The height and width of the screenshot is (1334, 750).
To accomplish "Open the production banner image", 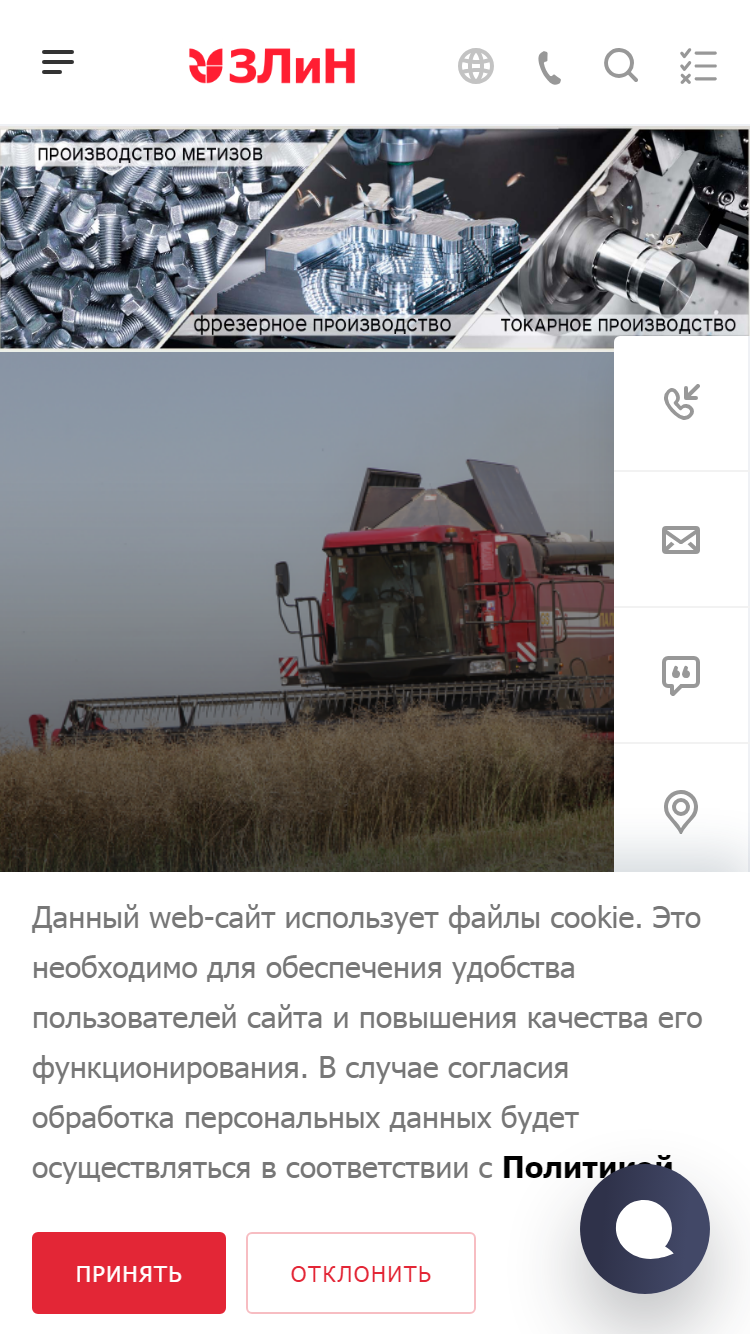I will (375, 238).
